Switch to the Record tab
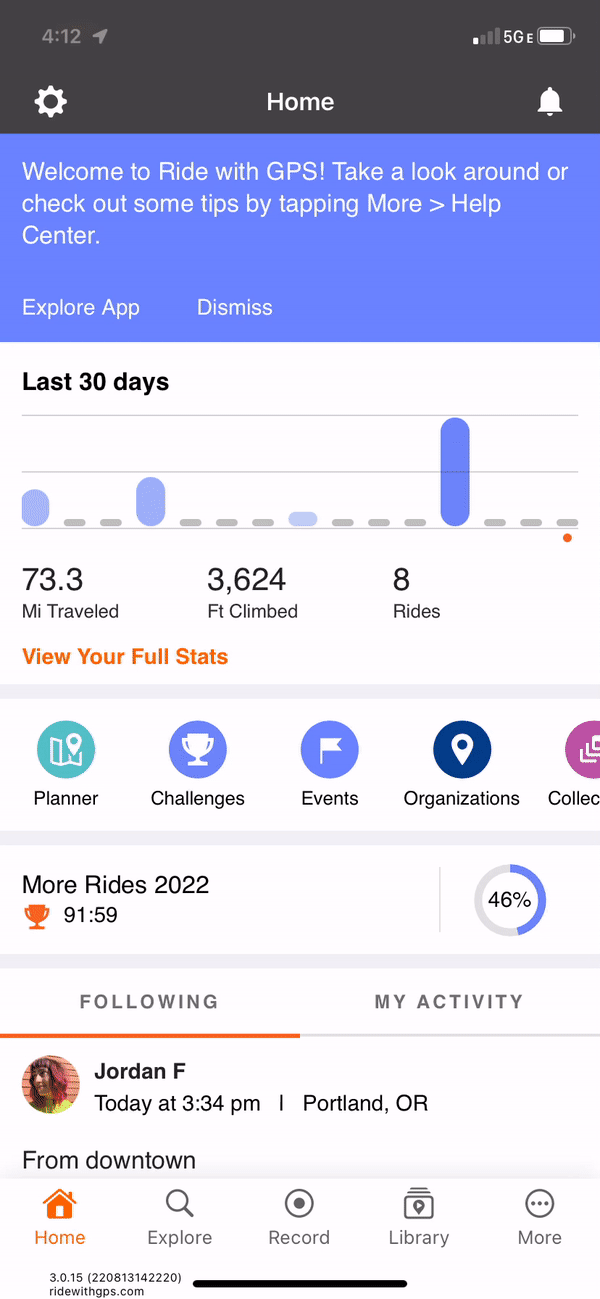This screenshot has width=600, height=1299. [299, 1217]
